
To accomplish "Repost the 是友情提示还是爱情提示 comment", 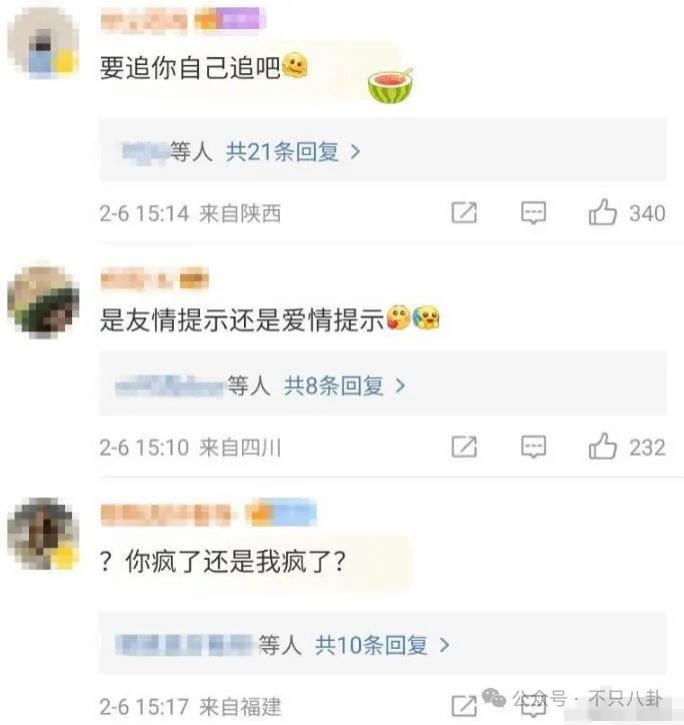I will click(464, 447).
